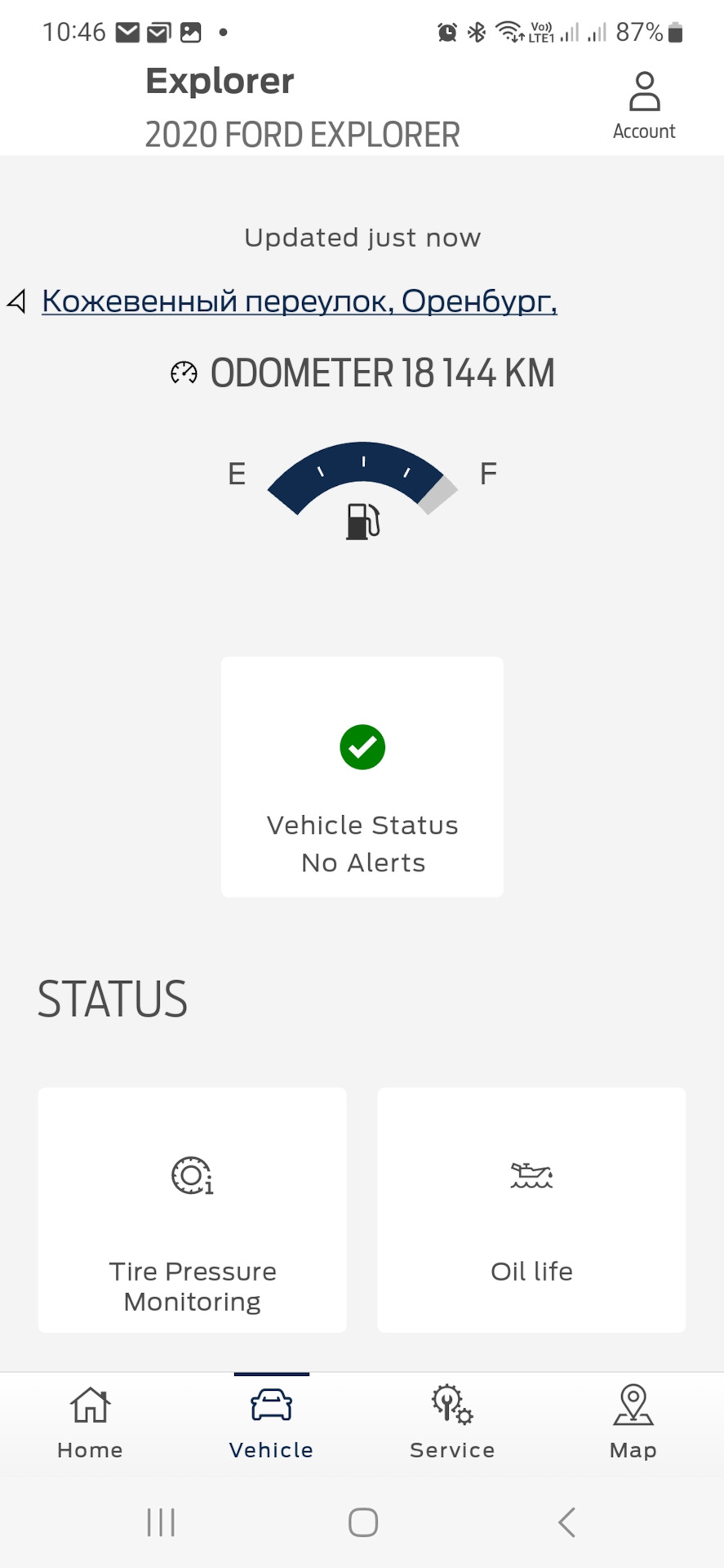
Task: Select the Vehicle tab
Action: click(271, 1423)
